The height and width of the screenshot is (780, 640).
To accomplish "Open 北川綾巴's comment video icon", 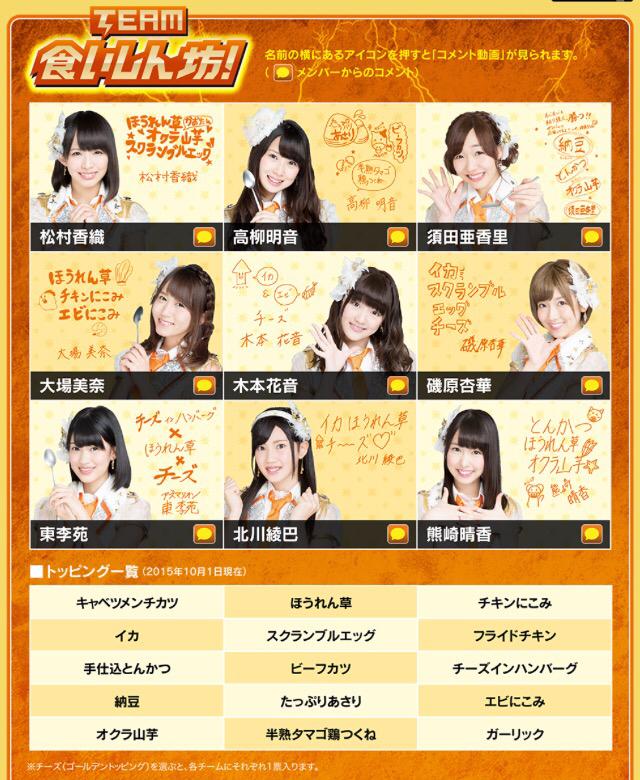I will 398,534.
